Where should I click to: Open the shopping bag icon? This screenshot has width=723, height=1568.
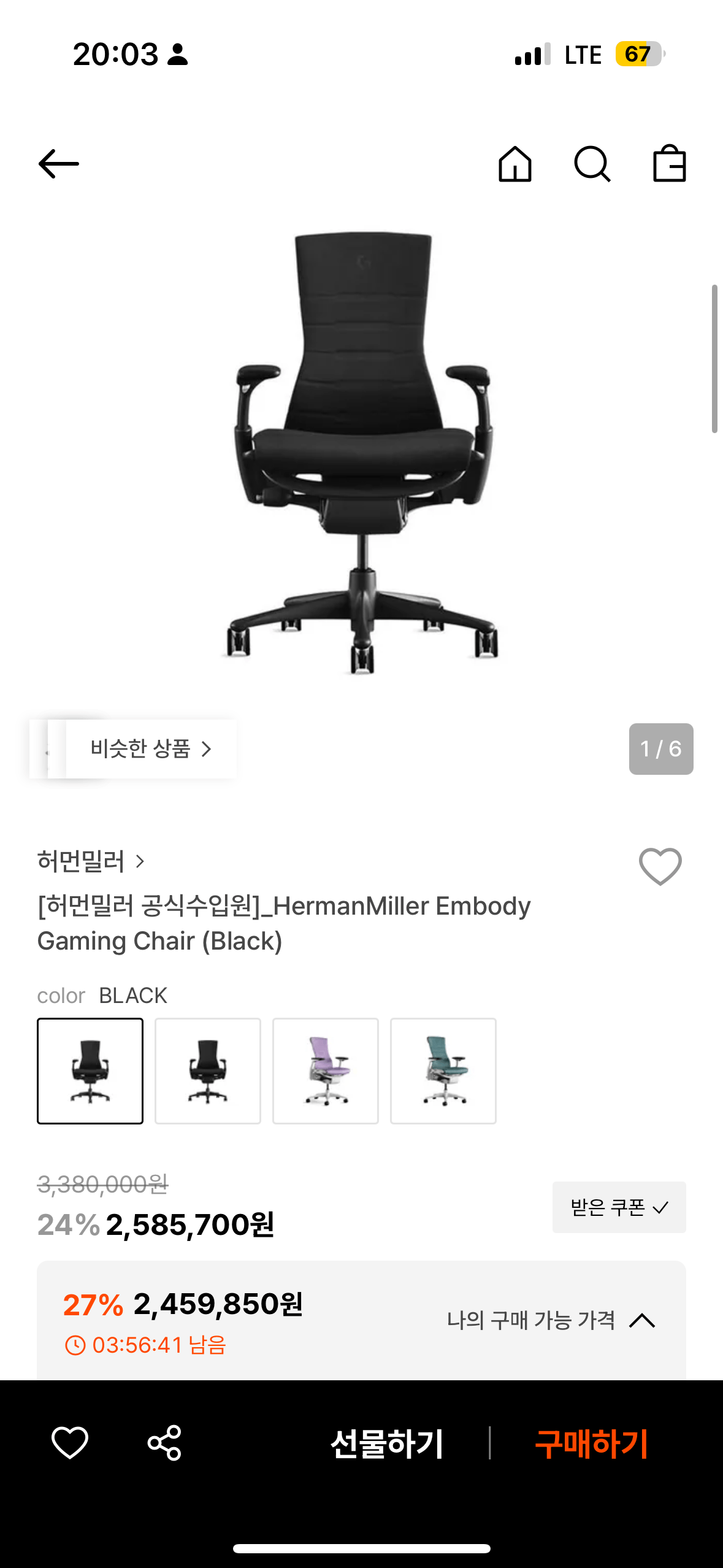668,164
